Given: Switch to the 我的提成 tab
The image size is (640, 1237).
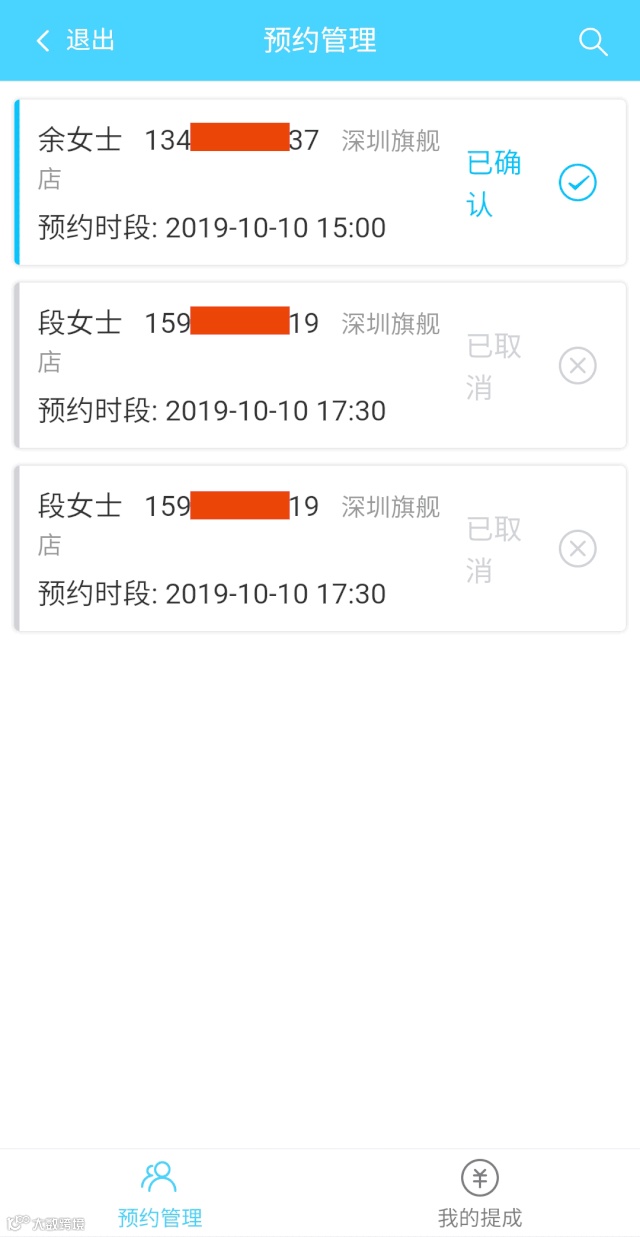Looking at the screenshot, I should [480, 1194].
